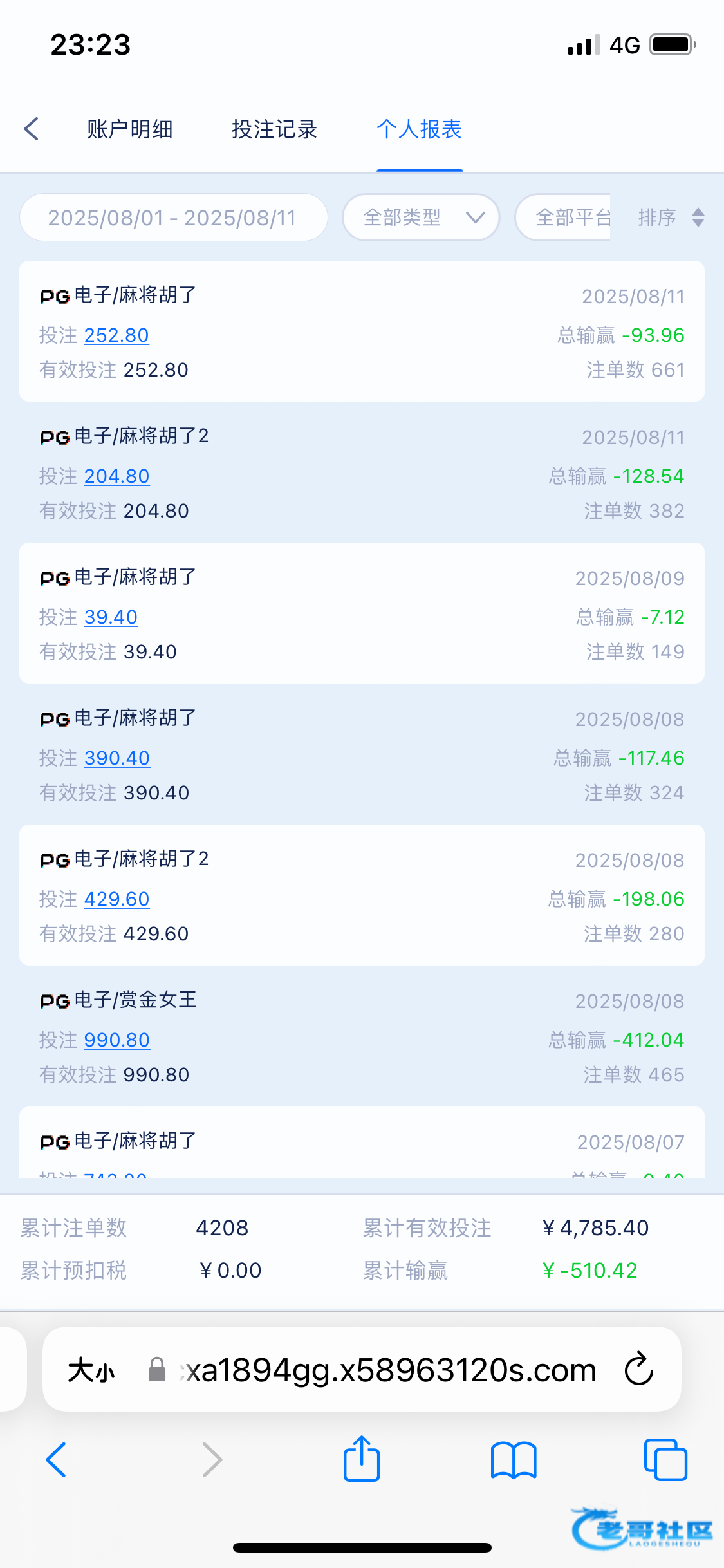724x1568 pixels.
Task: Expand the 全部类型 dropdown
Action: click(x=421, y=218)
